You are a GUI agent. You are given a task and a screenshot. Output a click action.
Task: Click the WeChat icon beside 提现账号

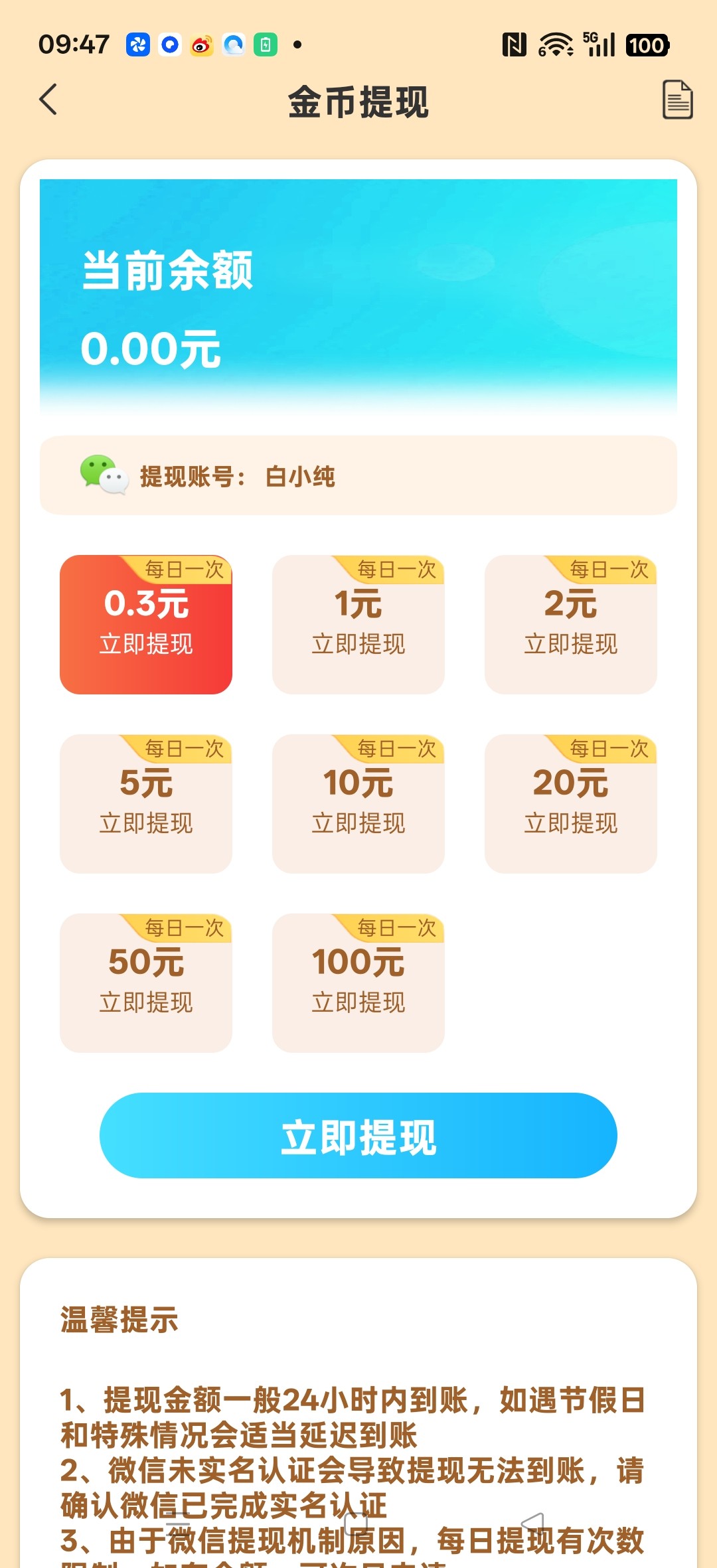[103, 477]
